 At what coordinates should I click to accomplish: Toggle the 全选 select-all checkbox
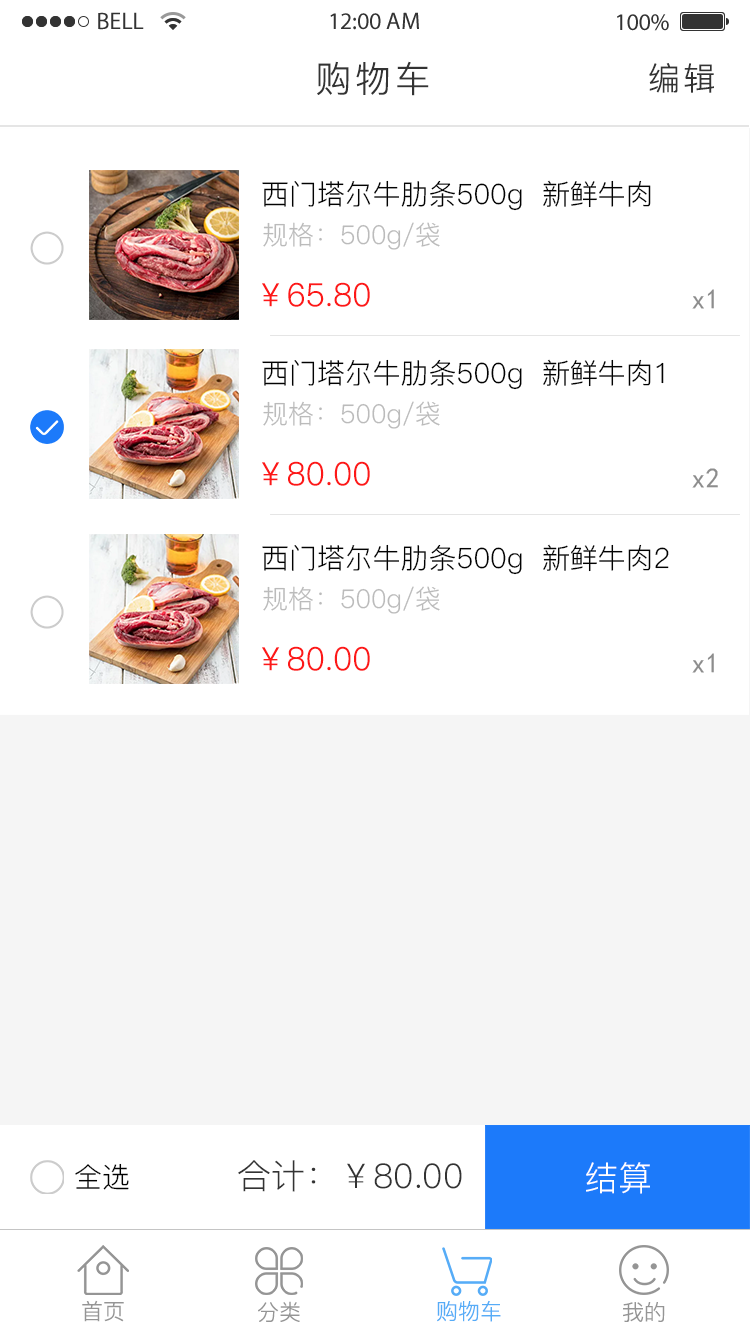click(47, 1177)
